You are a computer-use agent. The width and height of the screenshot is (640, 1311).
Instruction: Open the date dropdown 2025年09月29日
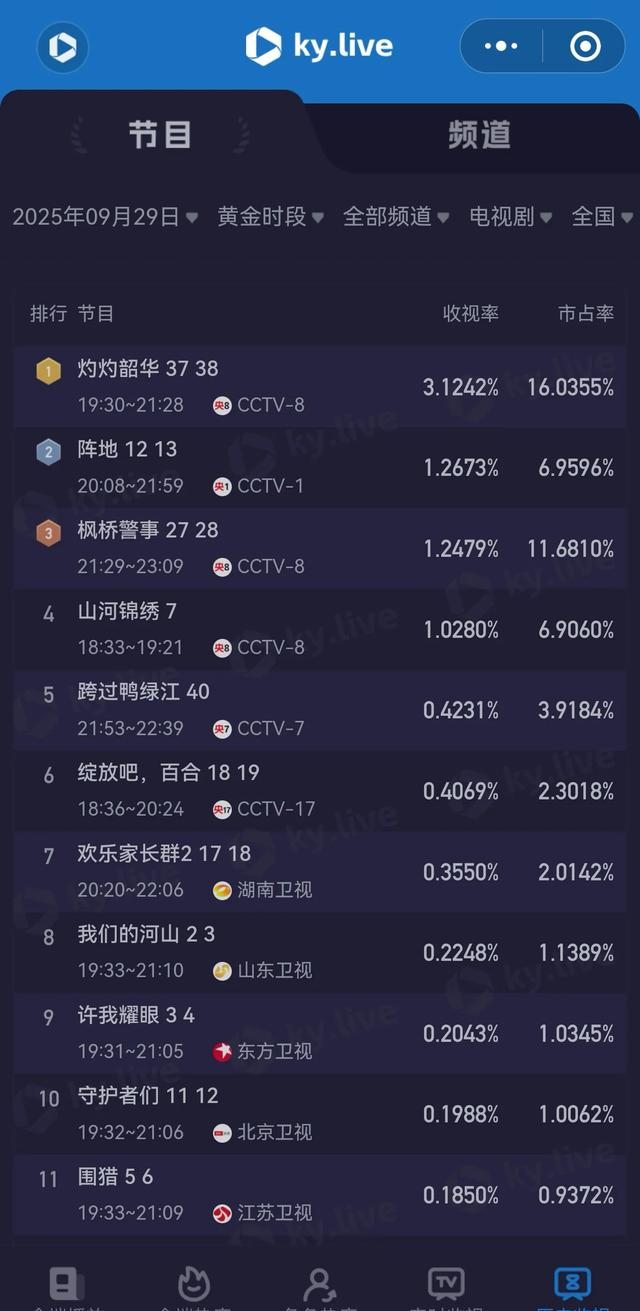(x=105, y=216)
